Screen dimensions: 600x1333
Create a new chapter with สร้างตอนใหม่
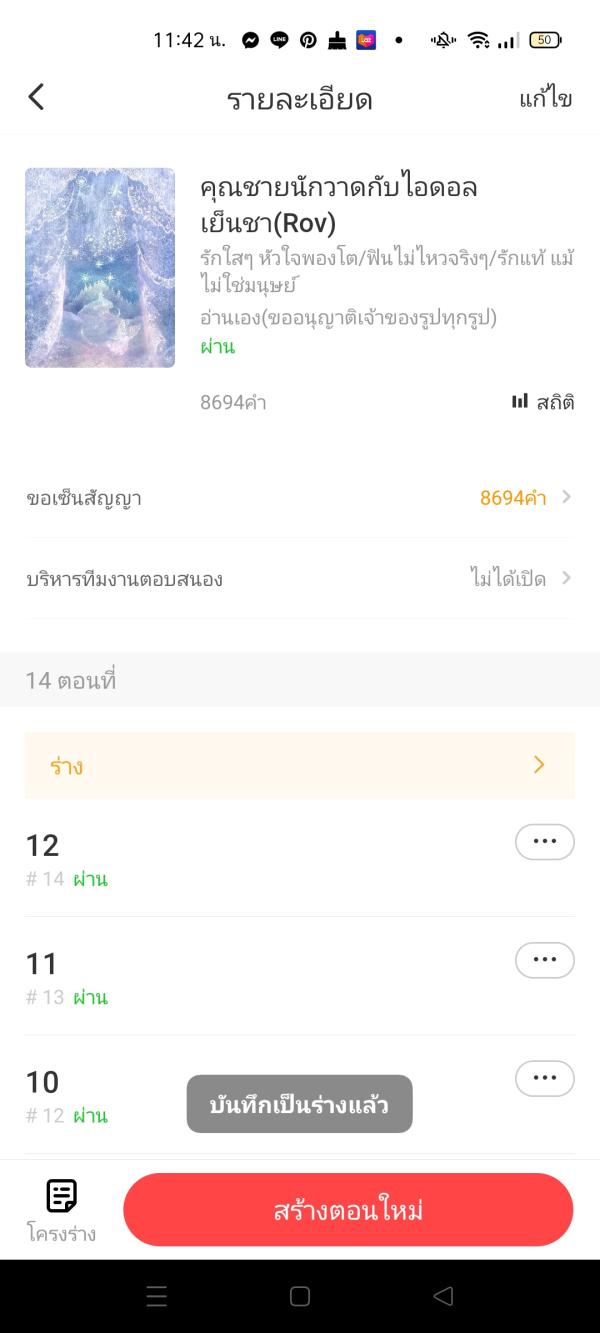348,1210
